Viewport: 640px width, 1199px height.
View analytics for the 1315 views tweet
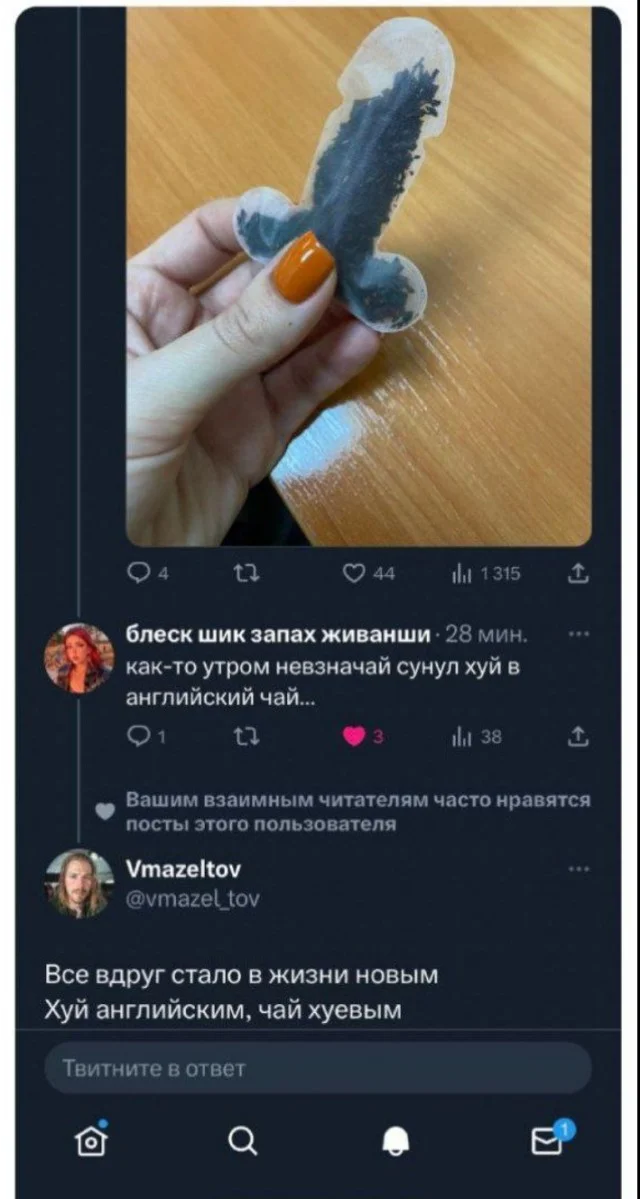[x=486, y=573]
